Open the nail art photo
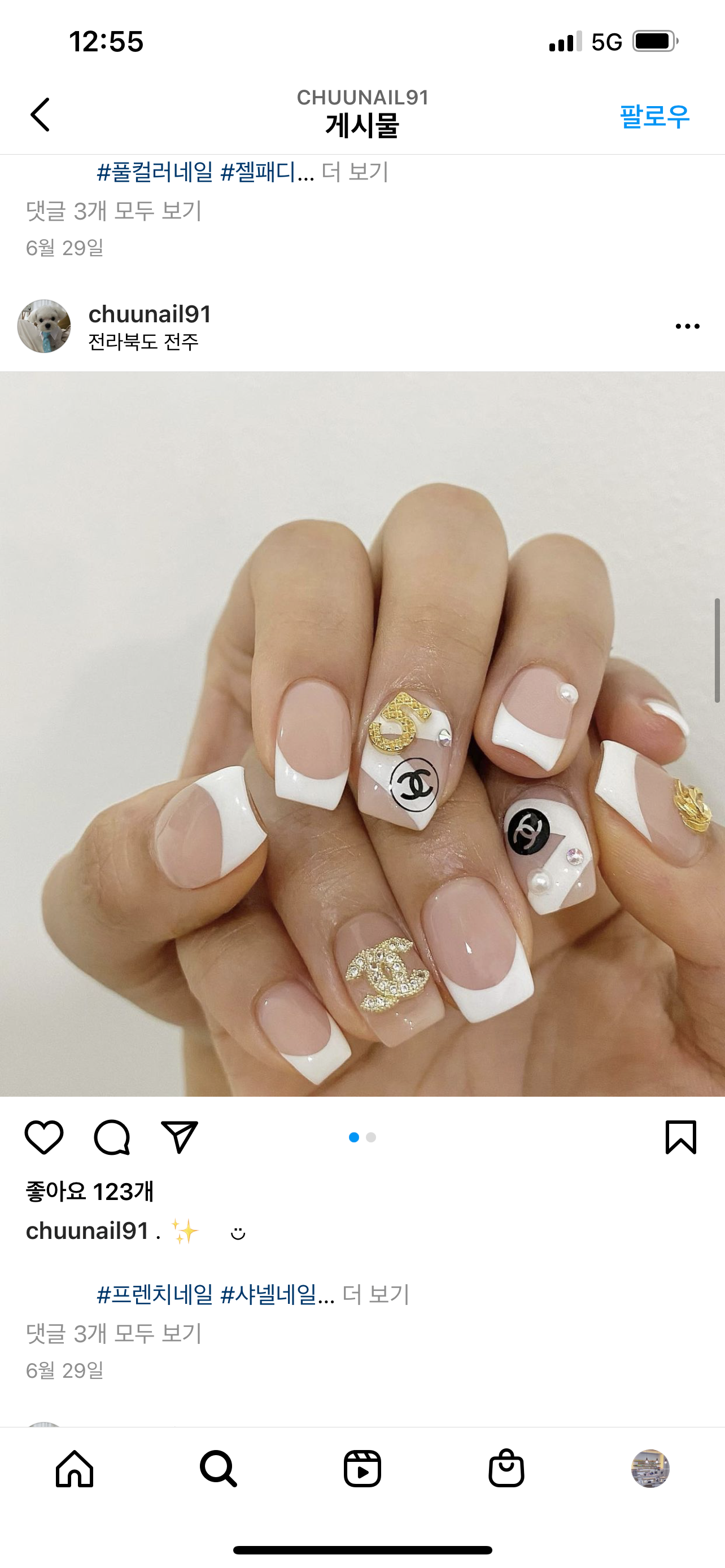Image resolution: width=725 pixels, height=1568 pixels. click(362, 733)
